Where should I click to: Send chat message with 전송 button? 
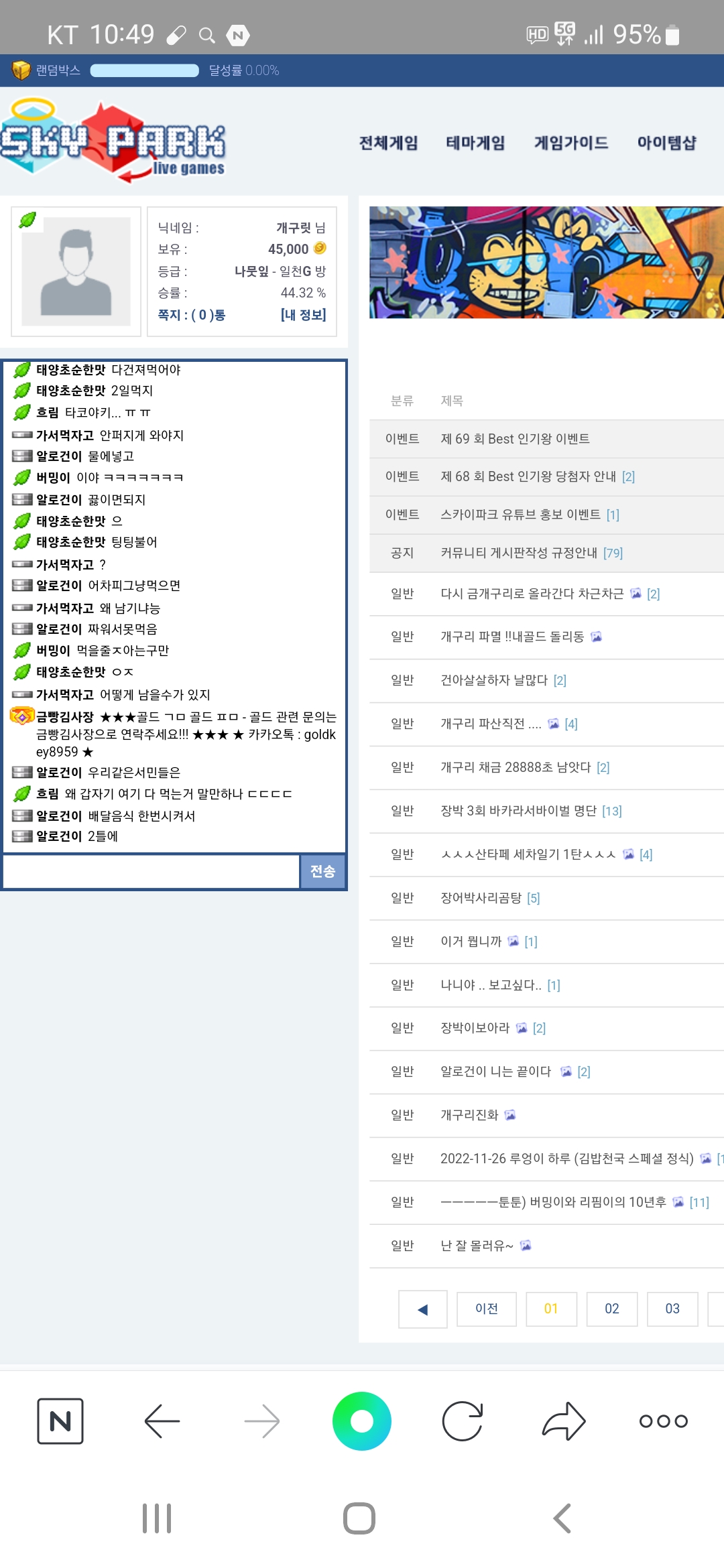point(322,871)
